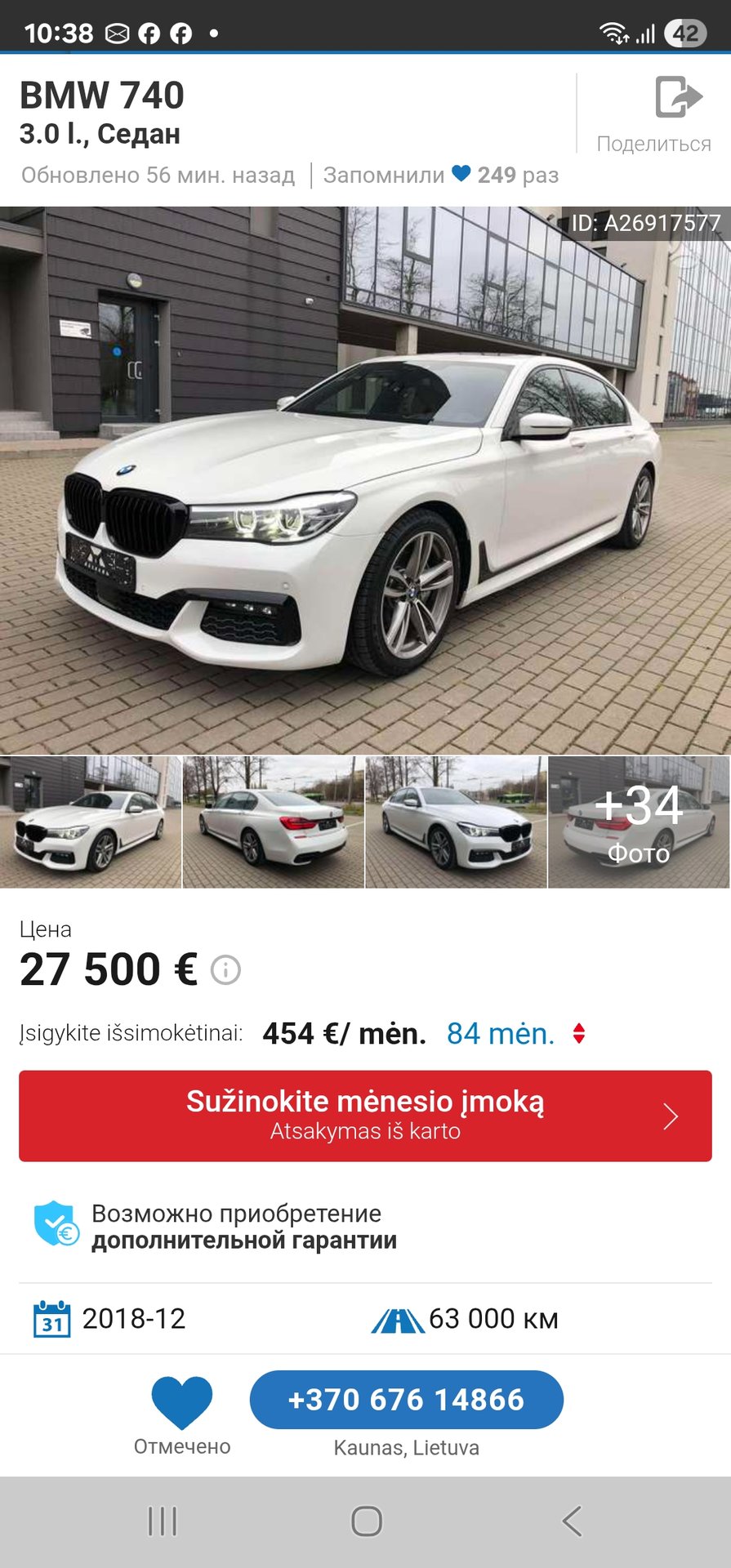The image size is (731, 1568).
Task: Go back using the system back button
Action: (x=572, y=1521)
